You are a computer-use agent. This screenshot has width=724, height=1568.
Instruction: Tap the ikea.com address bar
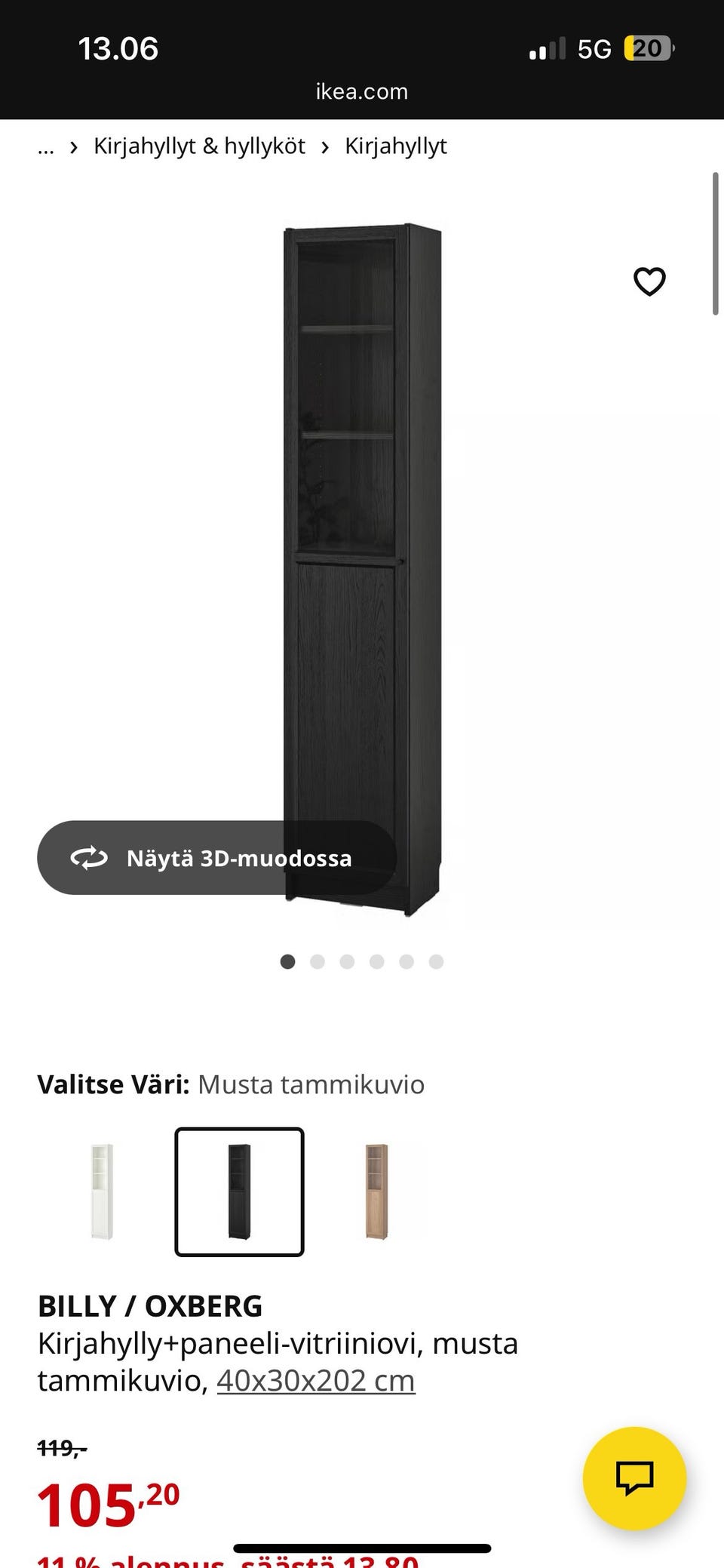tap(361, 91)
